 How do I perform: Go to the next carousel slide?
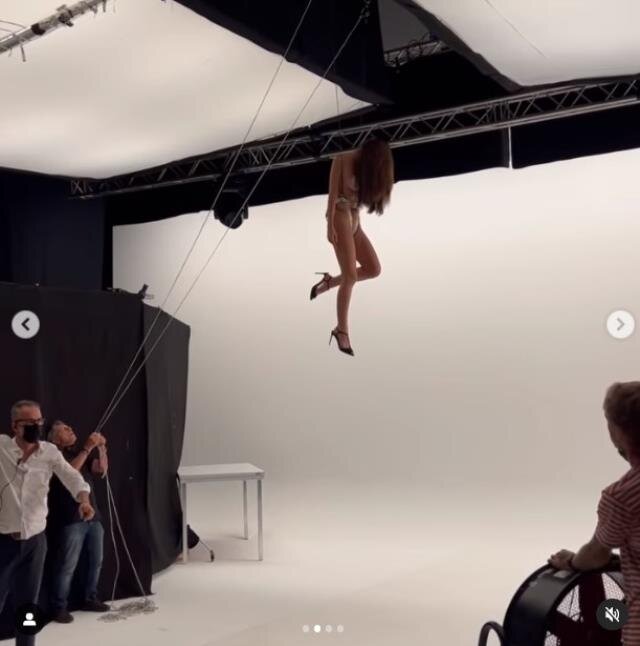point(620,324)
